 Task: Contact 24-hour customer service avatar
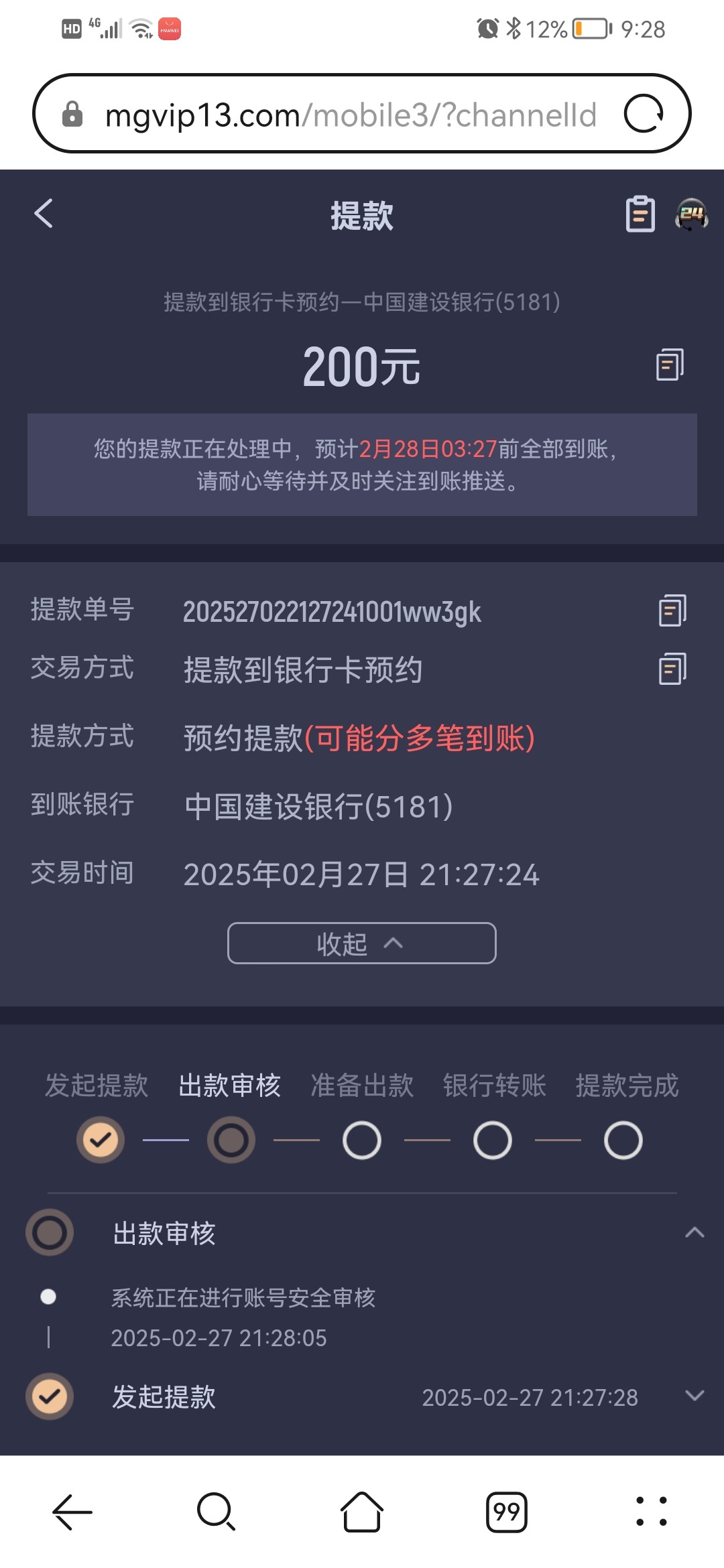click(692, 214)
